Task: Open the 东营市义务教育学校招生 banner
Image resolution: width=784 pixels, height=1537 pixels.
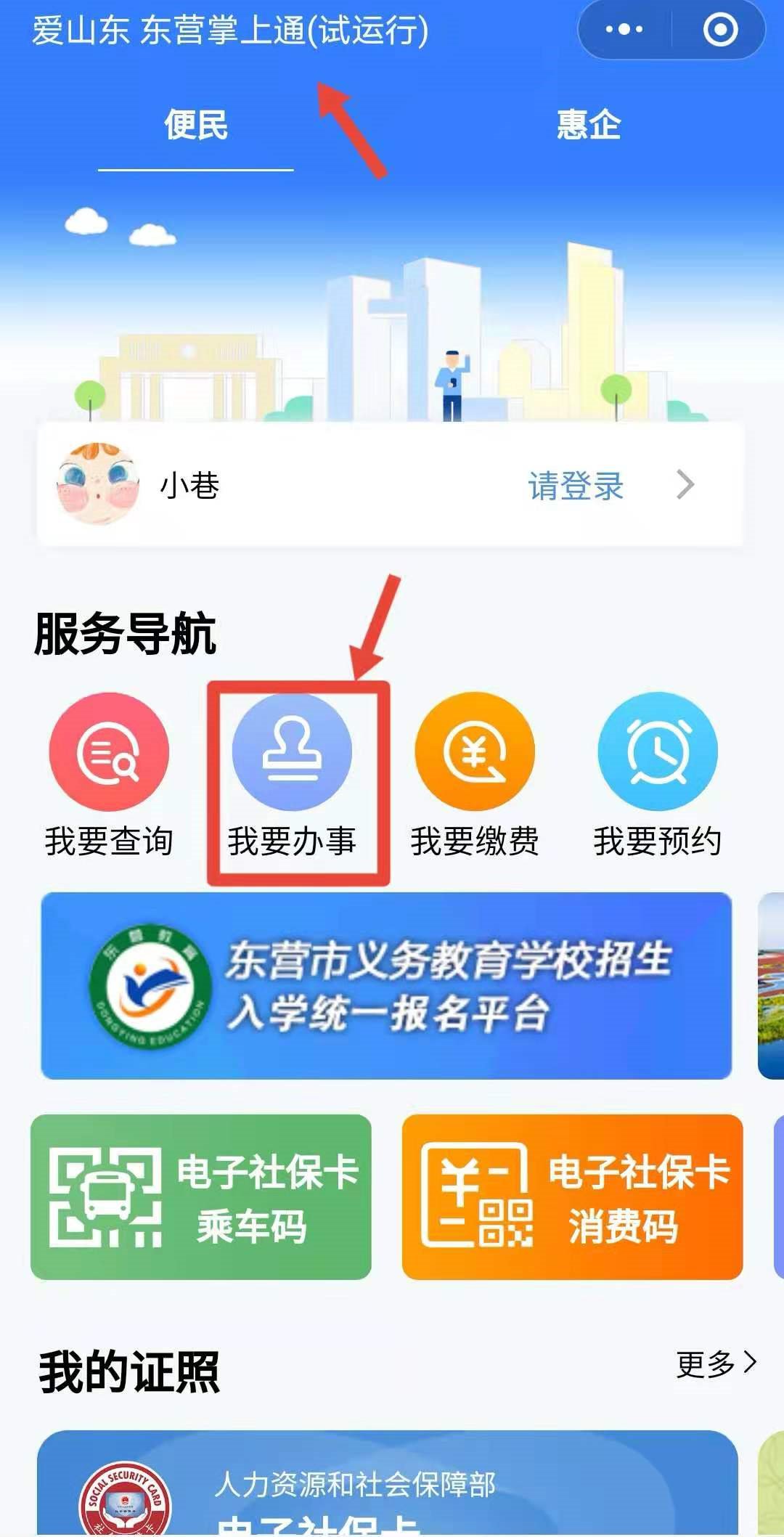Action: 386,985
